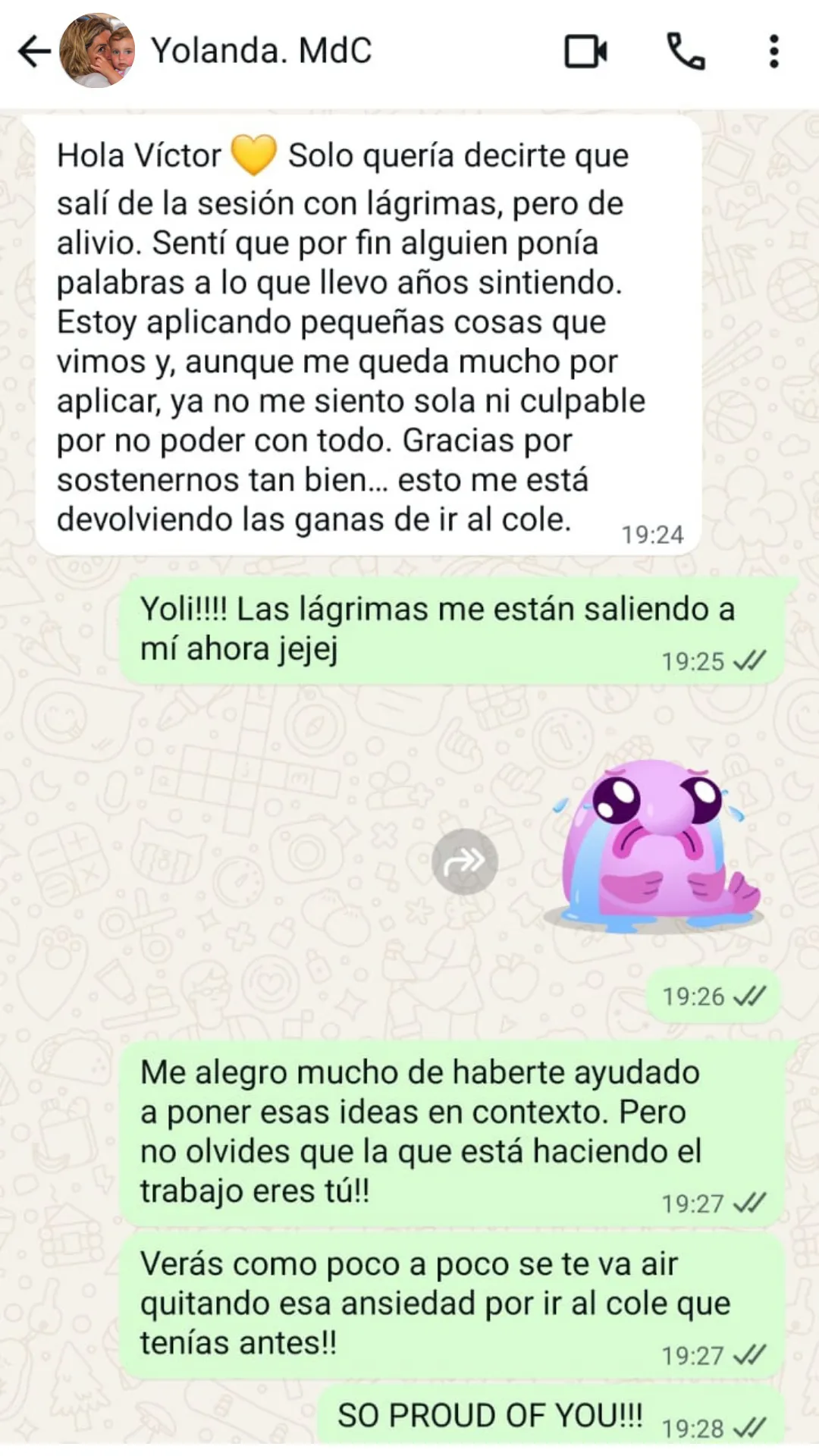This screenshot has height=1456, width=819.
Task: Open the chat overflow menu
Action: (773, 52)
